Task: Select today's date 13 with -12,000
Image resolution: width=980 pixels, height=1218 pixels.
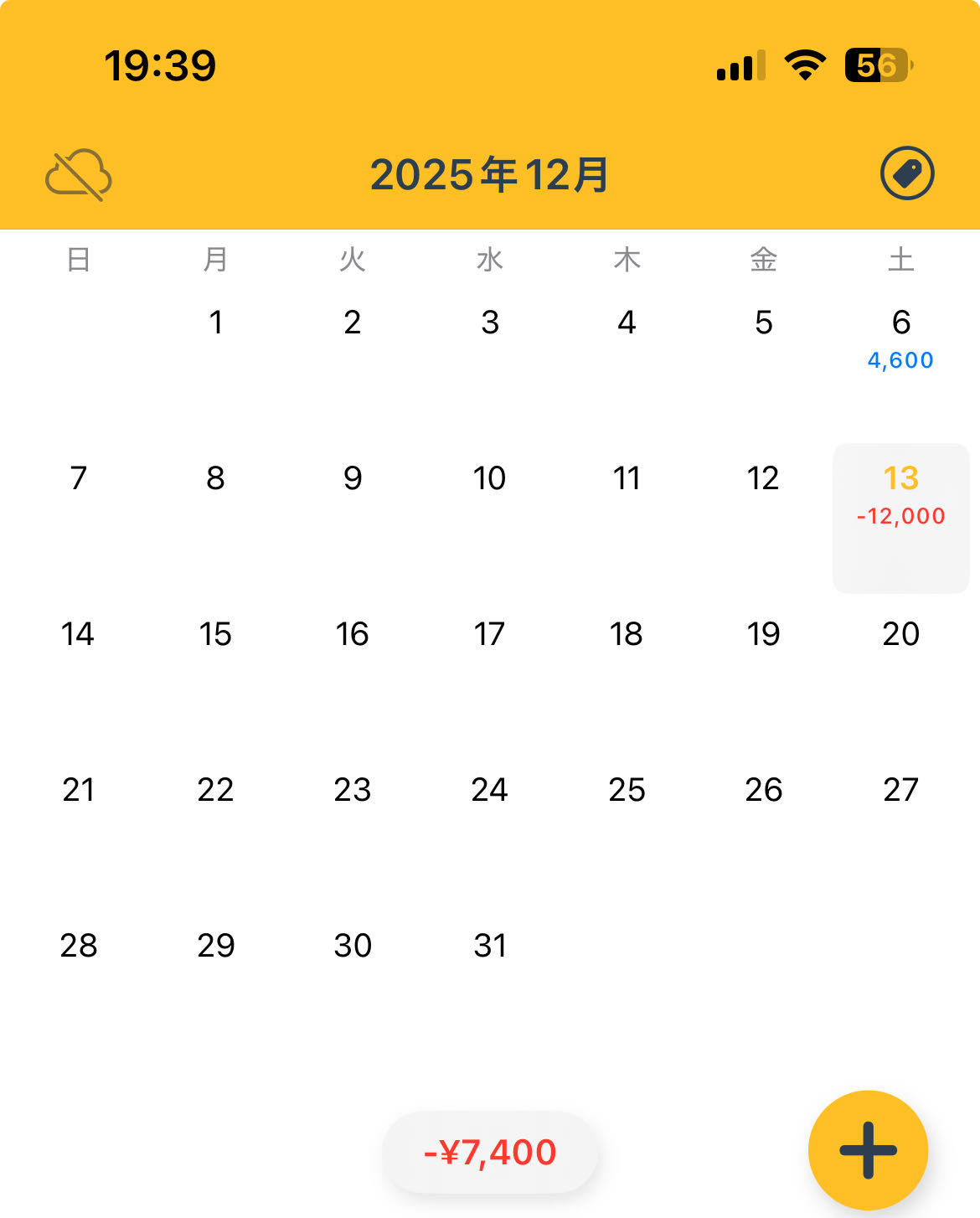Action: coord(900,496)
